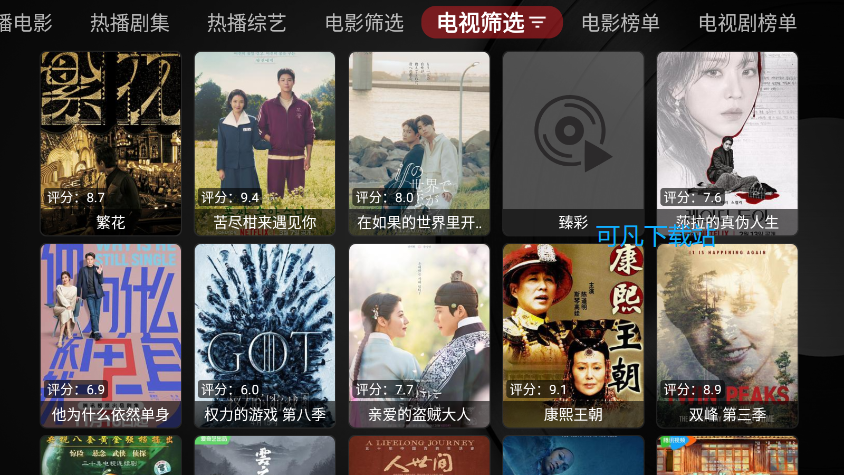844x475 pixels.
Task: Open the 臻彩 card
Action: point(573,143)
